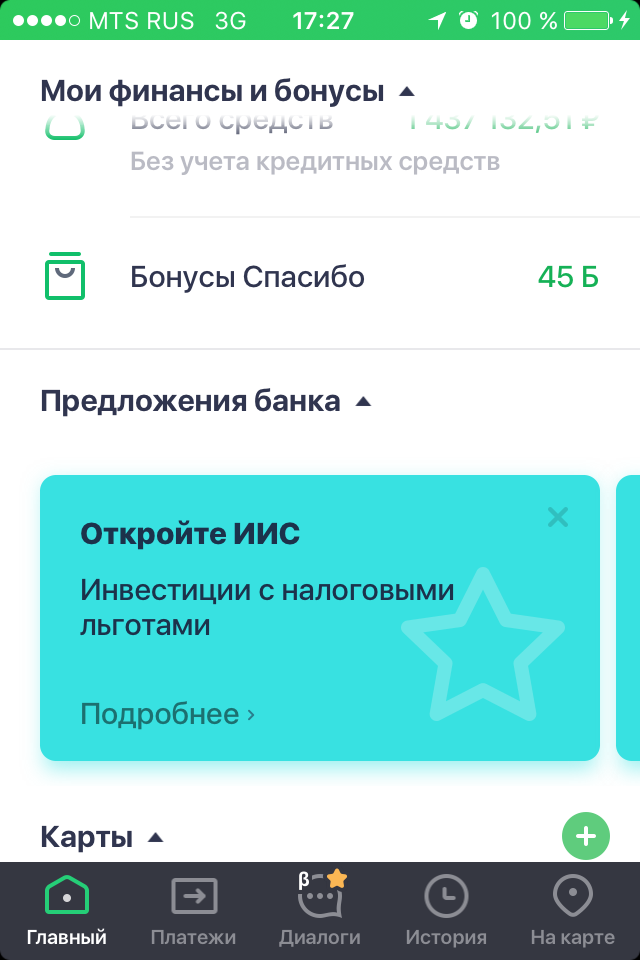Switch to the Платежи tab
640x960 pixels.
pyautogui.click(x=193, y=910)
